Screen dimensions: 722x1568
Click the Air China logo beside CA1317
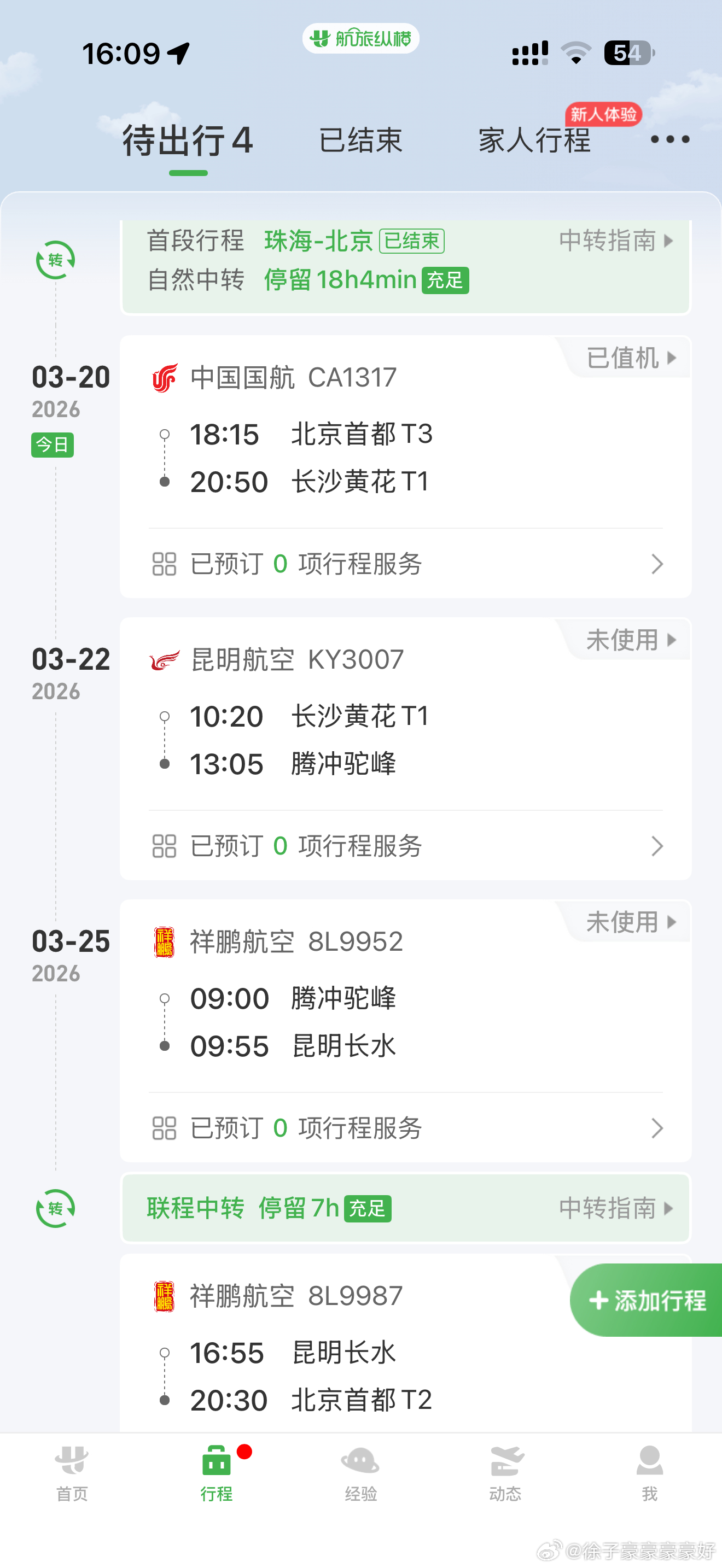[165, 377]
